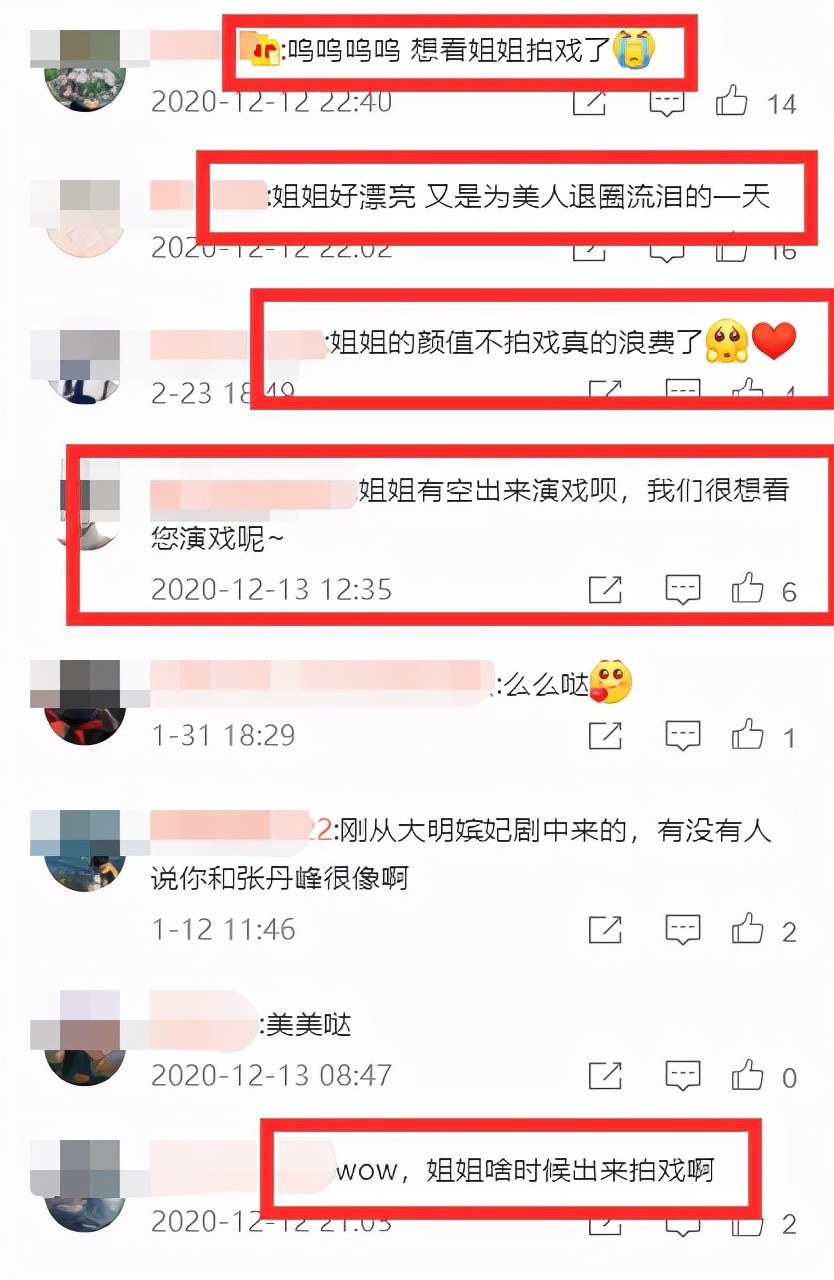Like the '么么哒' comment
This screenshot has width=834, height=1280.
coord(747,736)
